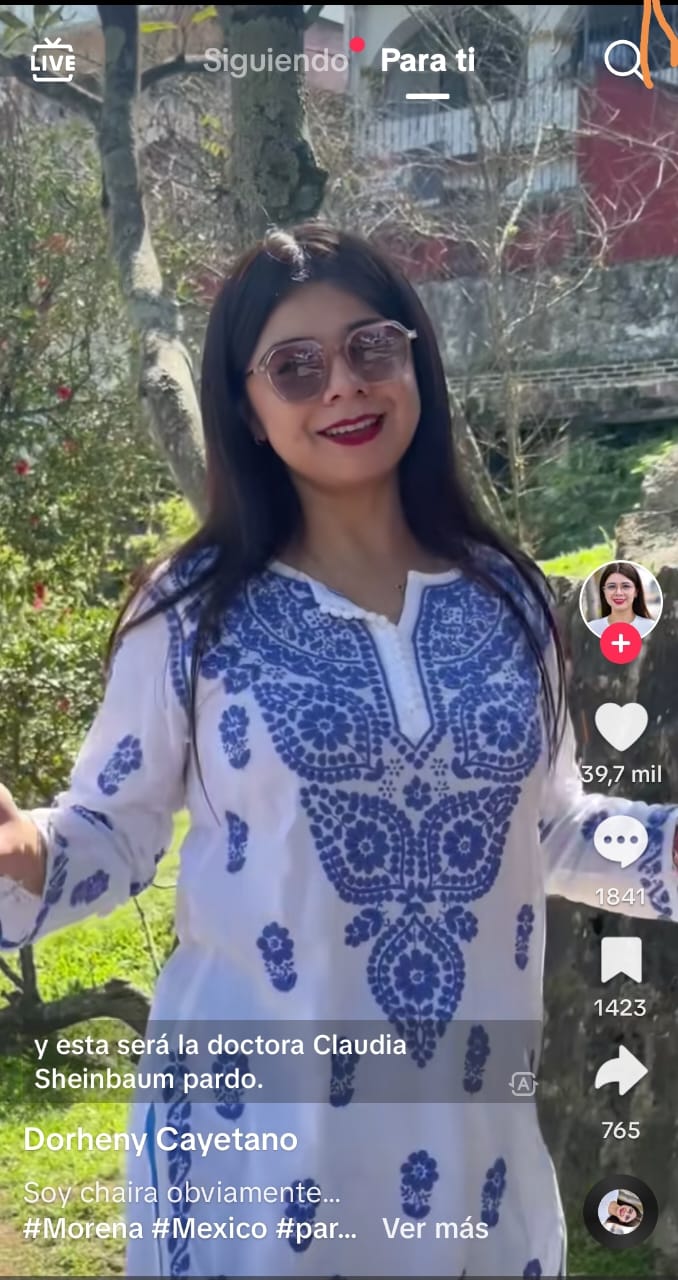
Task: Open the LIVE streams icon
Action: [x=52, y=61]
